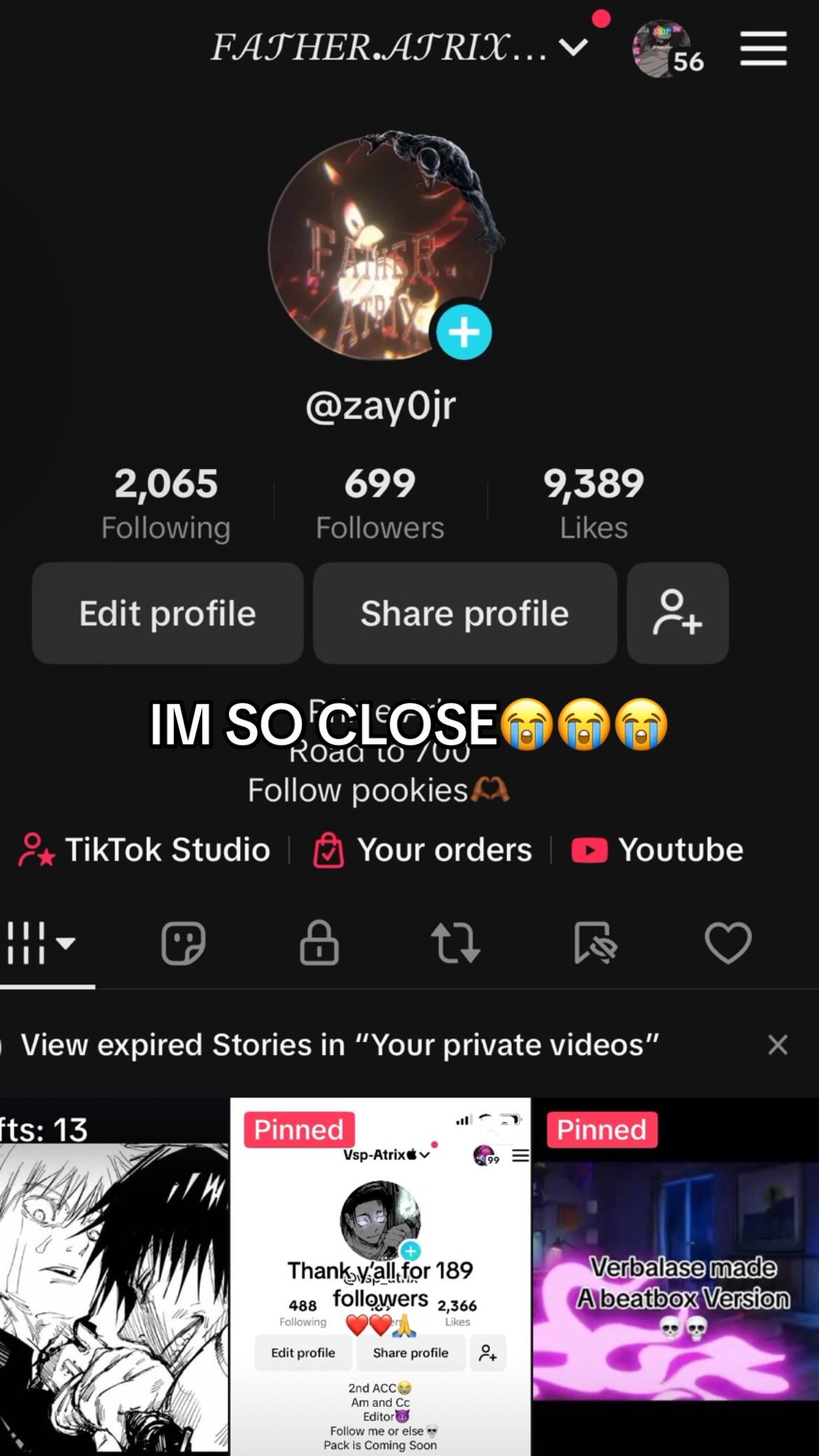Open pinned video thanking for 189 followers

tap(380, 1277)
